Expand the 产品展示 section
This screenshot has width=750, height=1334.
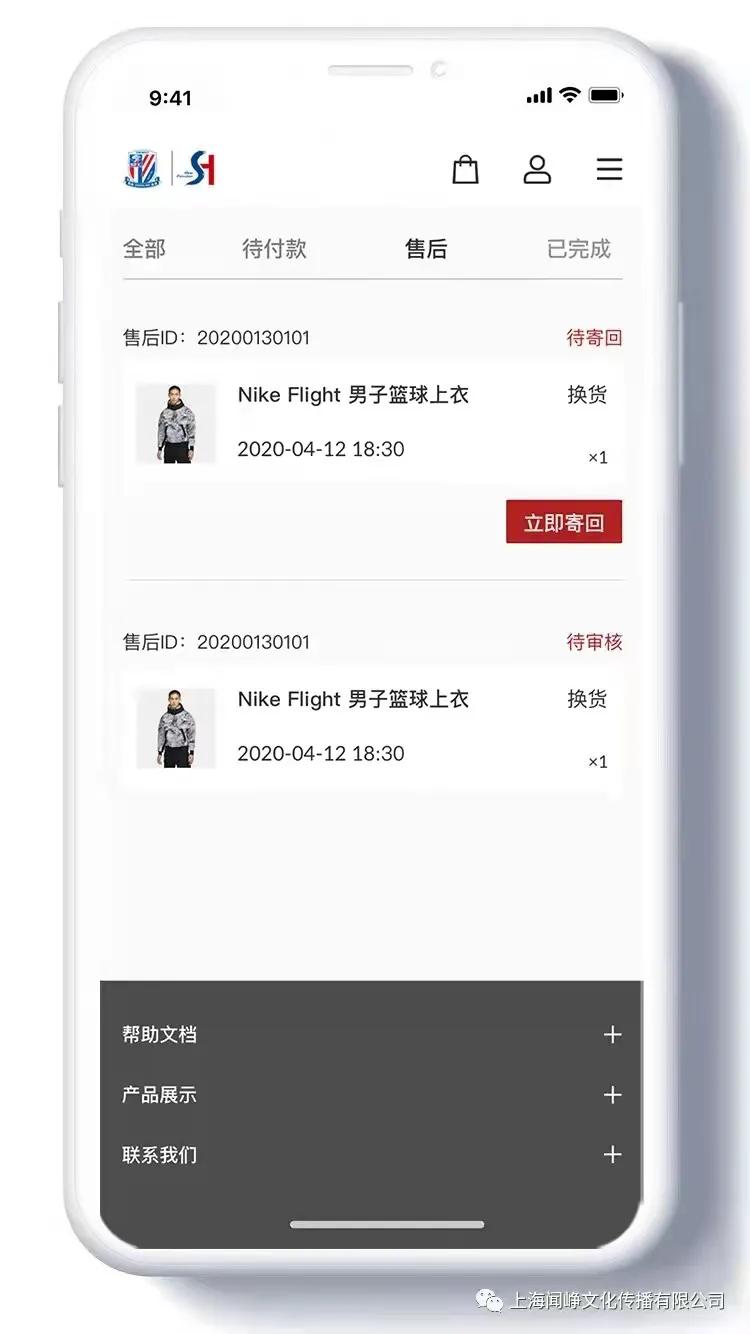[372, 1094]
